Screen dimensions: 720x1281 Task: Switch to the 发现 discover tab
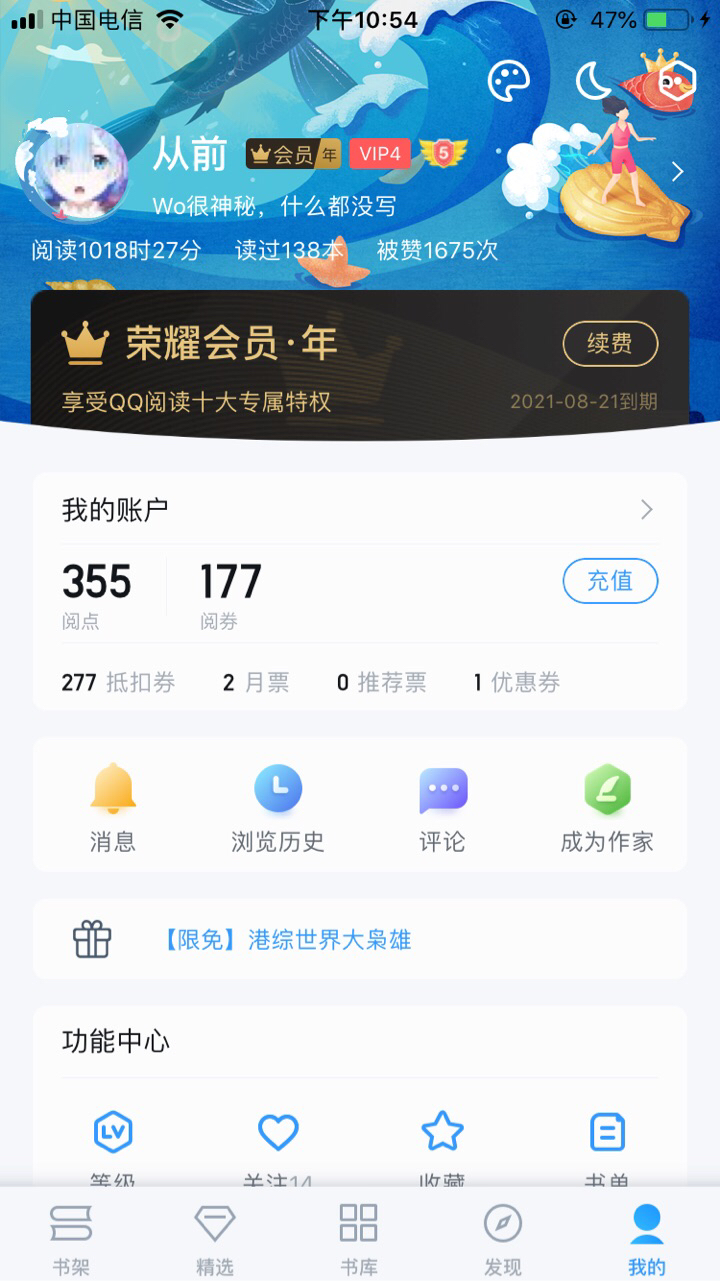point(503,1238)
